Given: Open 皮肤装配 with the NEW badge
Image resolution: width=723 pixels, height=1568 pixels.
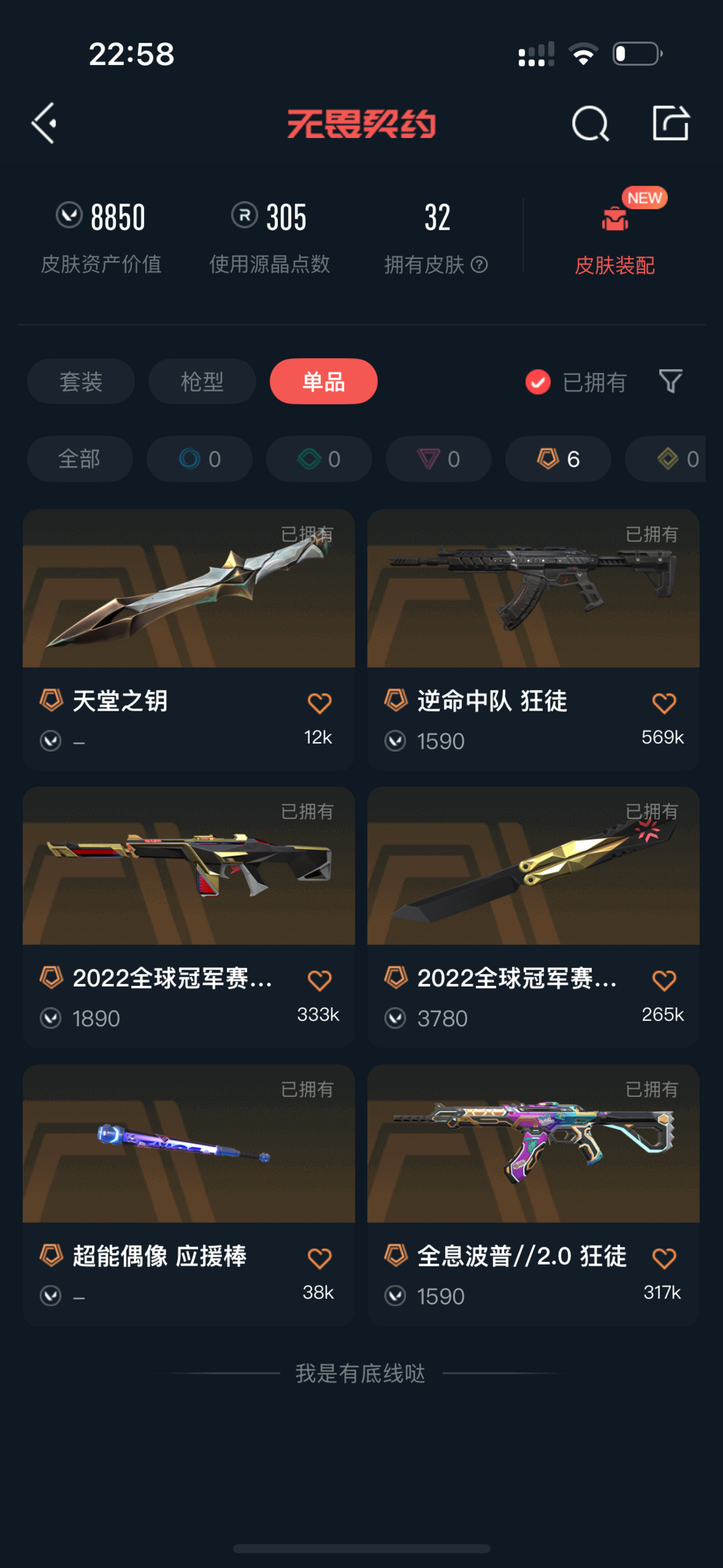Looking at the screenshot, I should (x=615, y=234).
